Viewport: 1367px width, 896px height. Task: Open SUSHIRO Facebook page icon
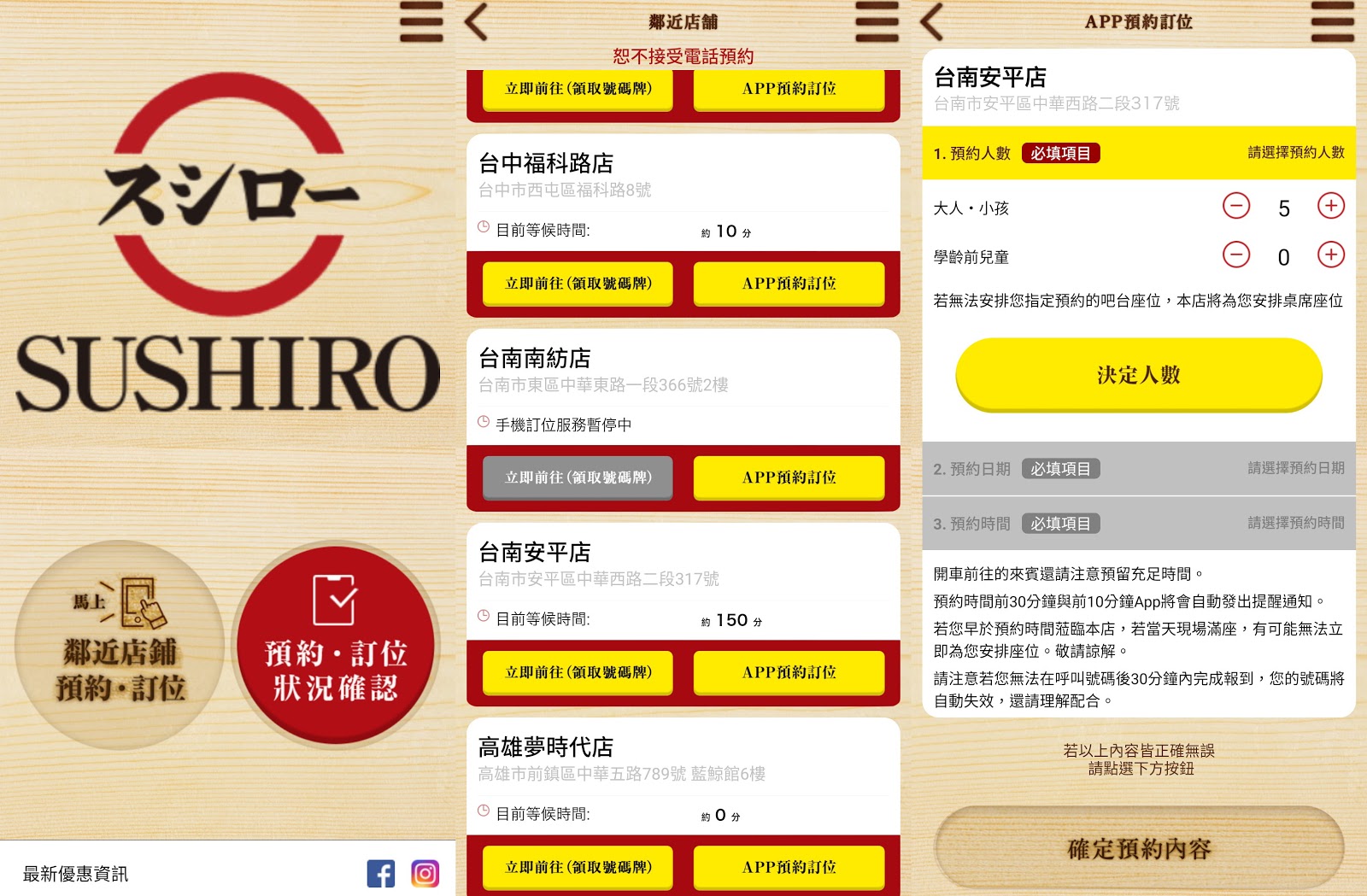[x=381, y=873]
